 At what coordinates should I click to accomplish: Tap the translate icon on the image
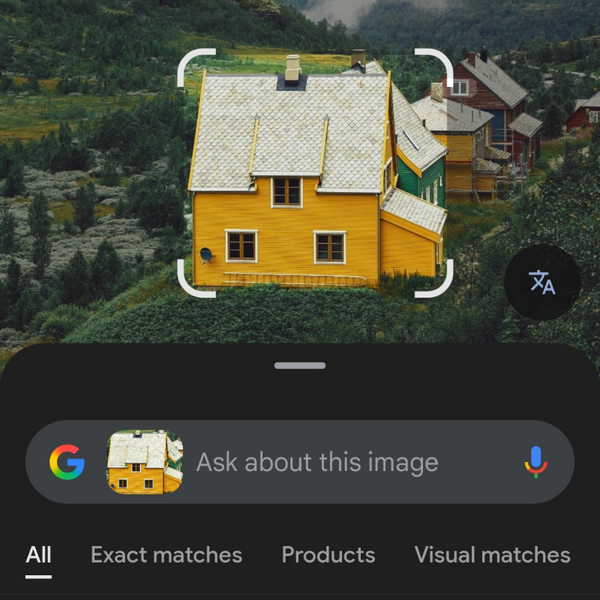(542, 282)
